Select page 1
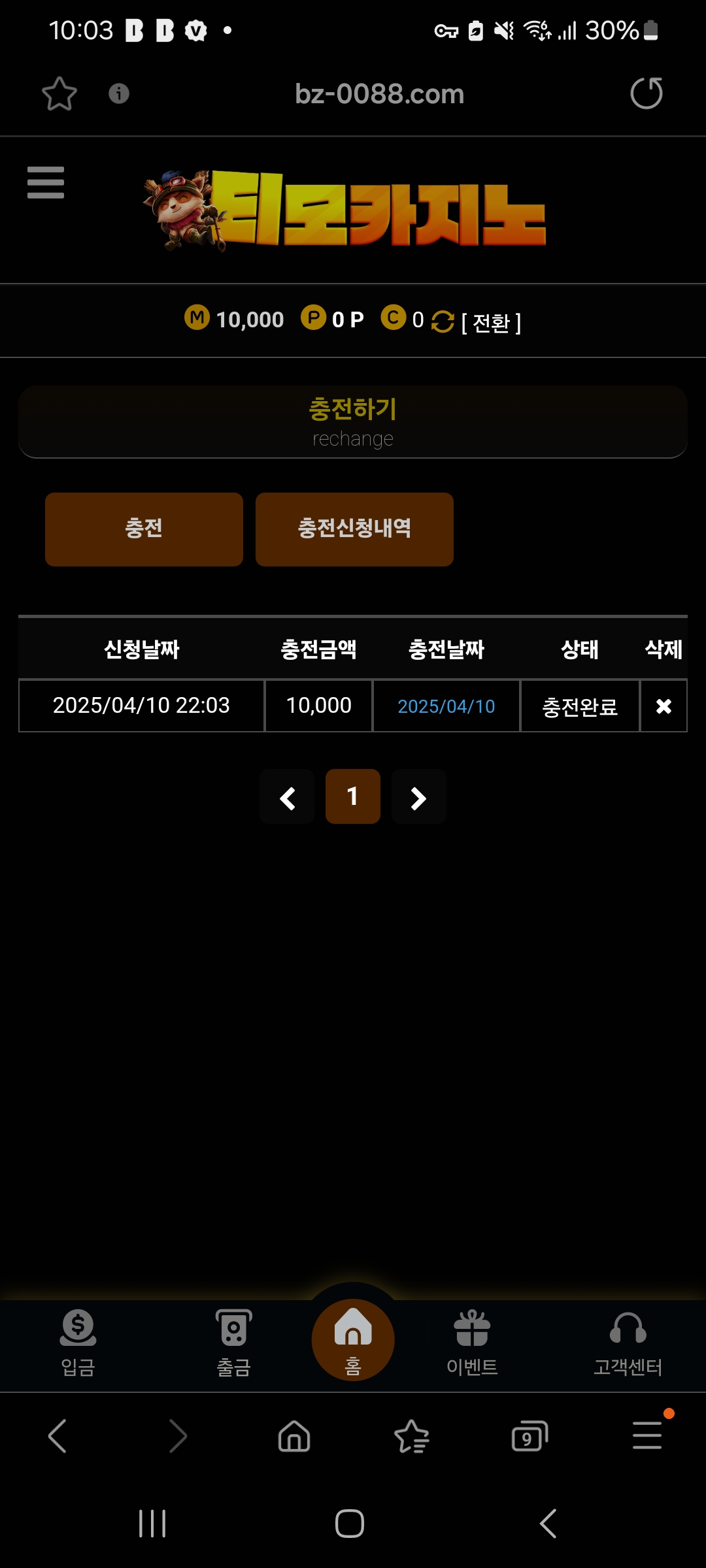Image resolution: width=706 pixels, height=1568 pixels. coord(353,797)
